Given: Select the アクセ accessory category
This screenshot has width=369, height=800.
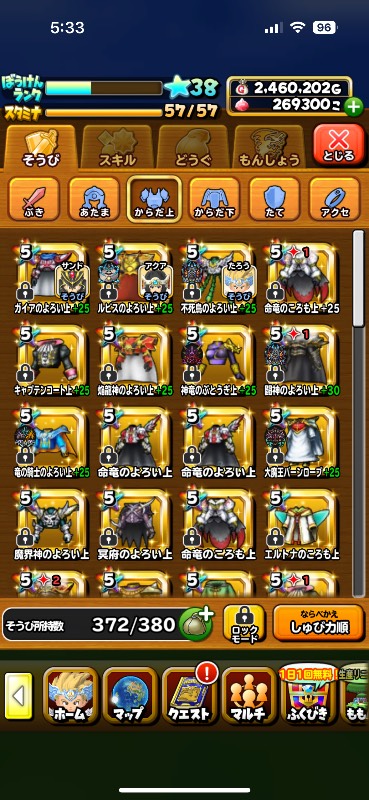Looking at the screenshot, I should pyautogui.click(x=335, y=199).
